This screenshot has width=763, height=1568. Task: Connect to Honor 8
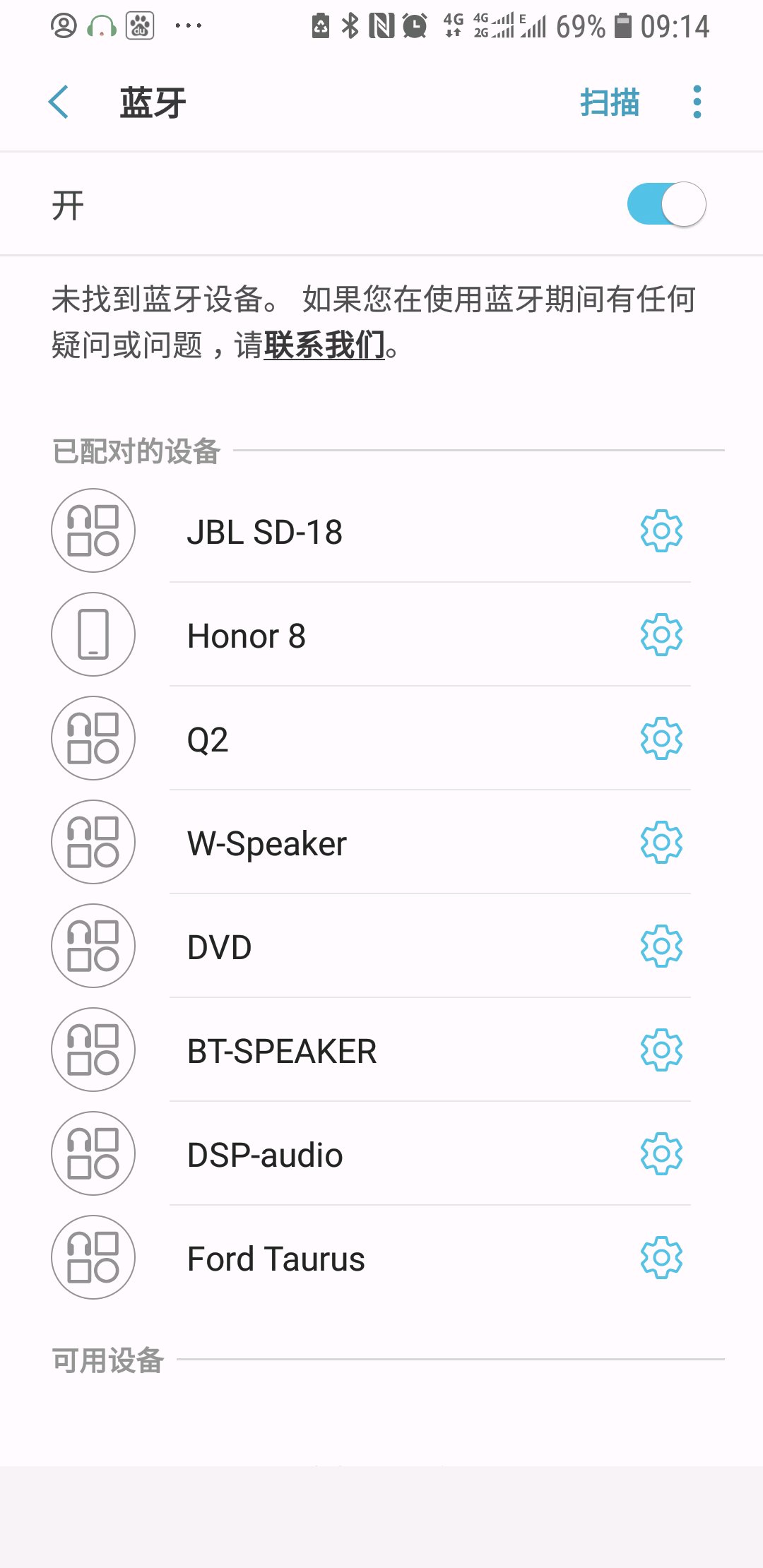246,636
